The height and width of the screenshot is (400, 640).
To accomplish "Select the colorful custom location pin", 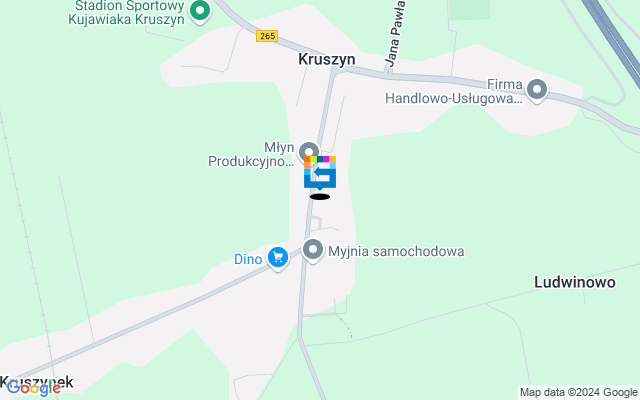I will click(x=320, y=172).
